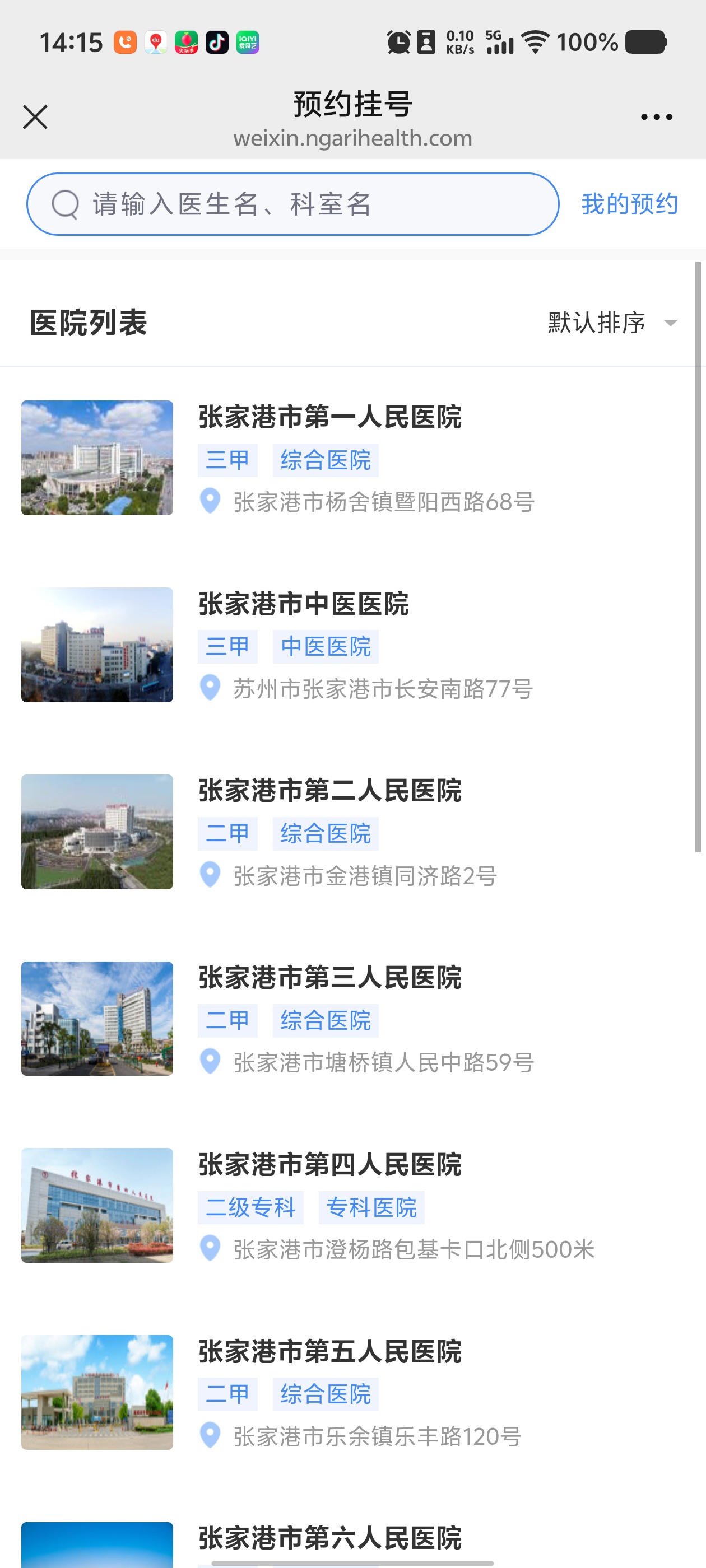Expand the 默认排序 sort dropdown

[x=611, y=323]
